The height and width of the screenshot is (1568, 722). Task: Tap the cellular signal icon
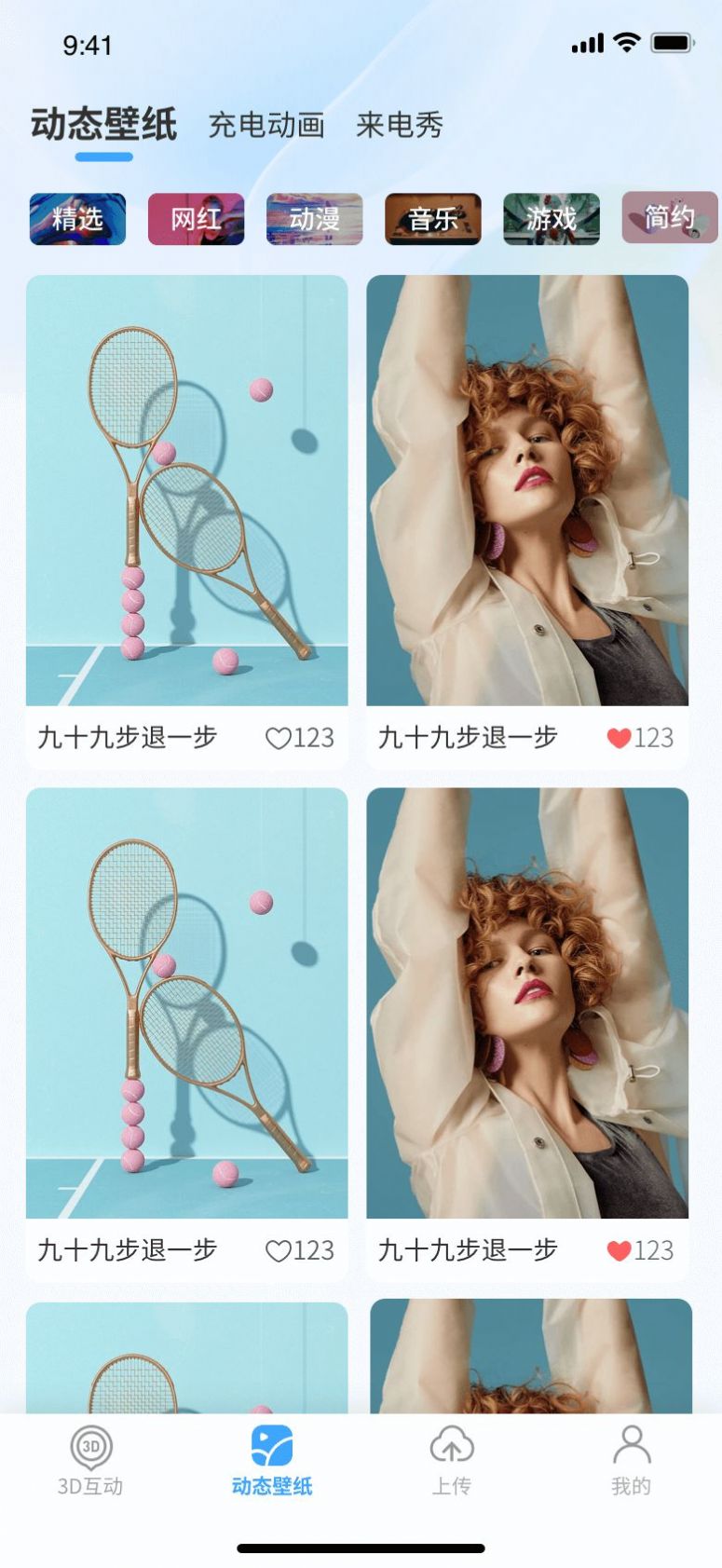590,42
